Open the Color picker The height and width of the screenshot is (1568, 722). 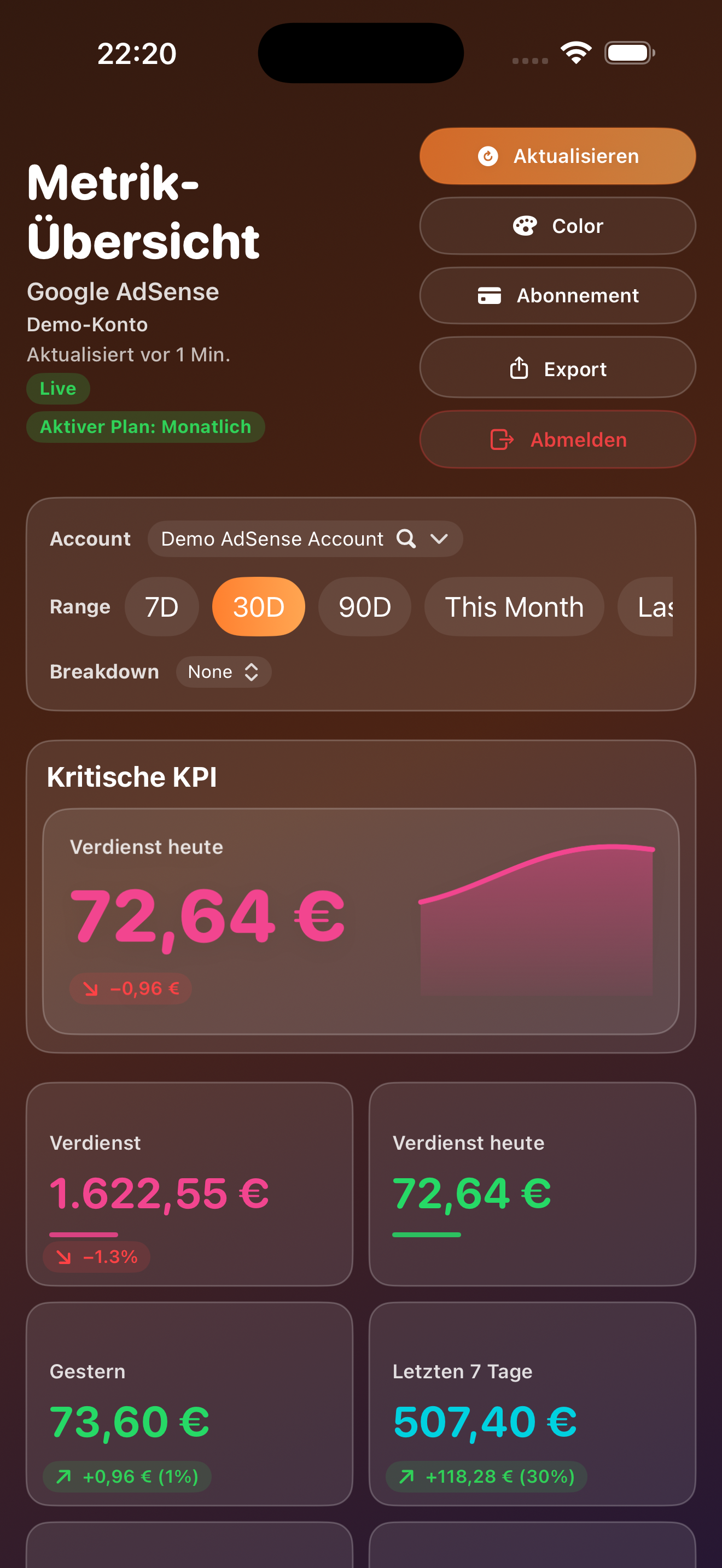556,226
